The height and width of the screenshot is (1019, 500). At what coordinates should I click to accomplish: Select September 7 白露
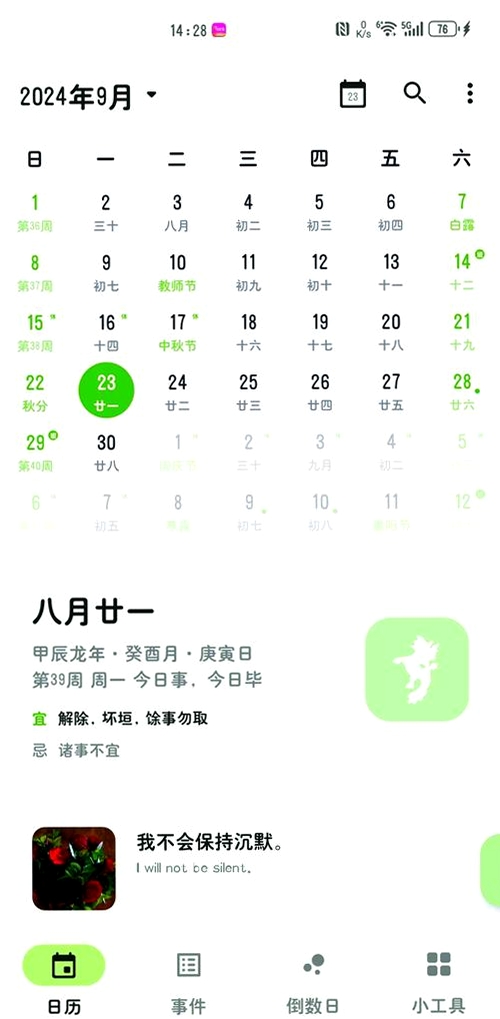[x=461, y=212]
